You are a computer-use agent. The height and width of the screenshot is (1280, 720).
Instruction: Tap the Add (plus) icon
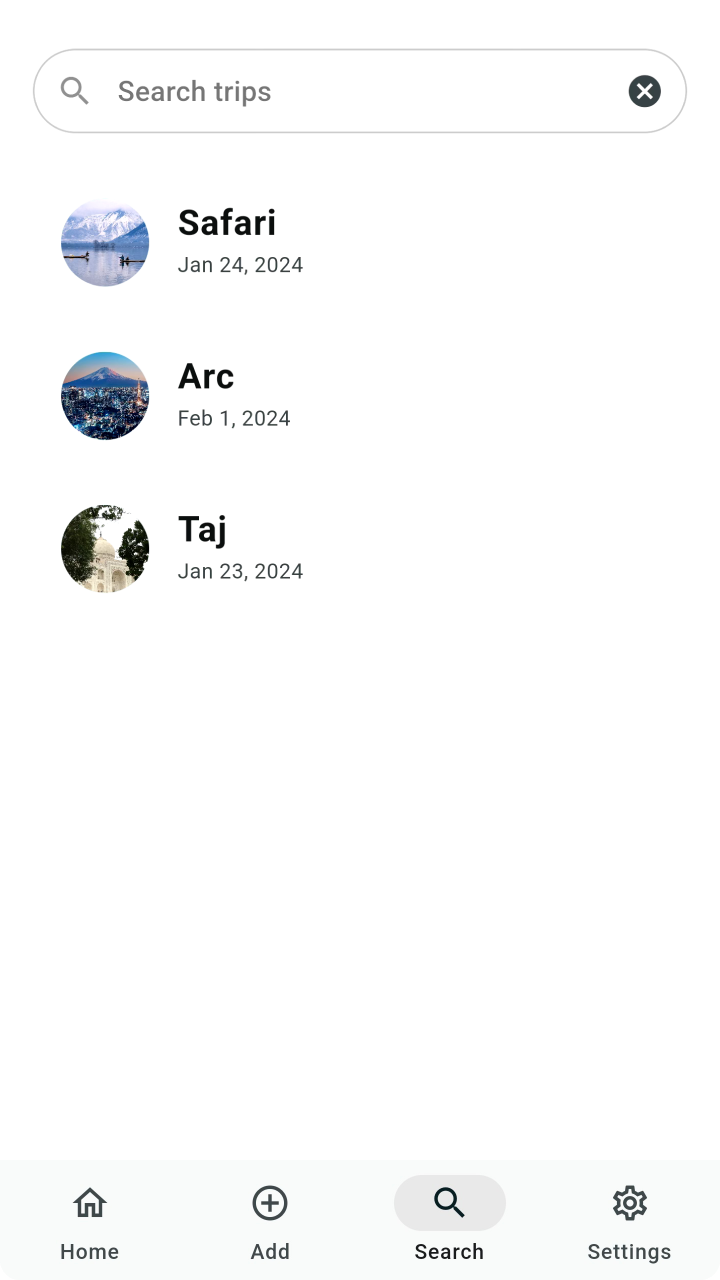[270, 1203]
